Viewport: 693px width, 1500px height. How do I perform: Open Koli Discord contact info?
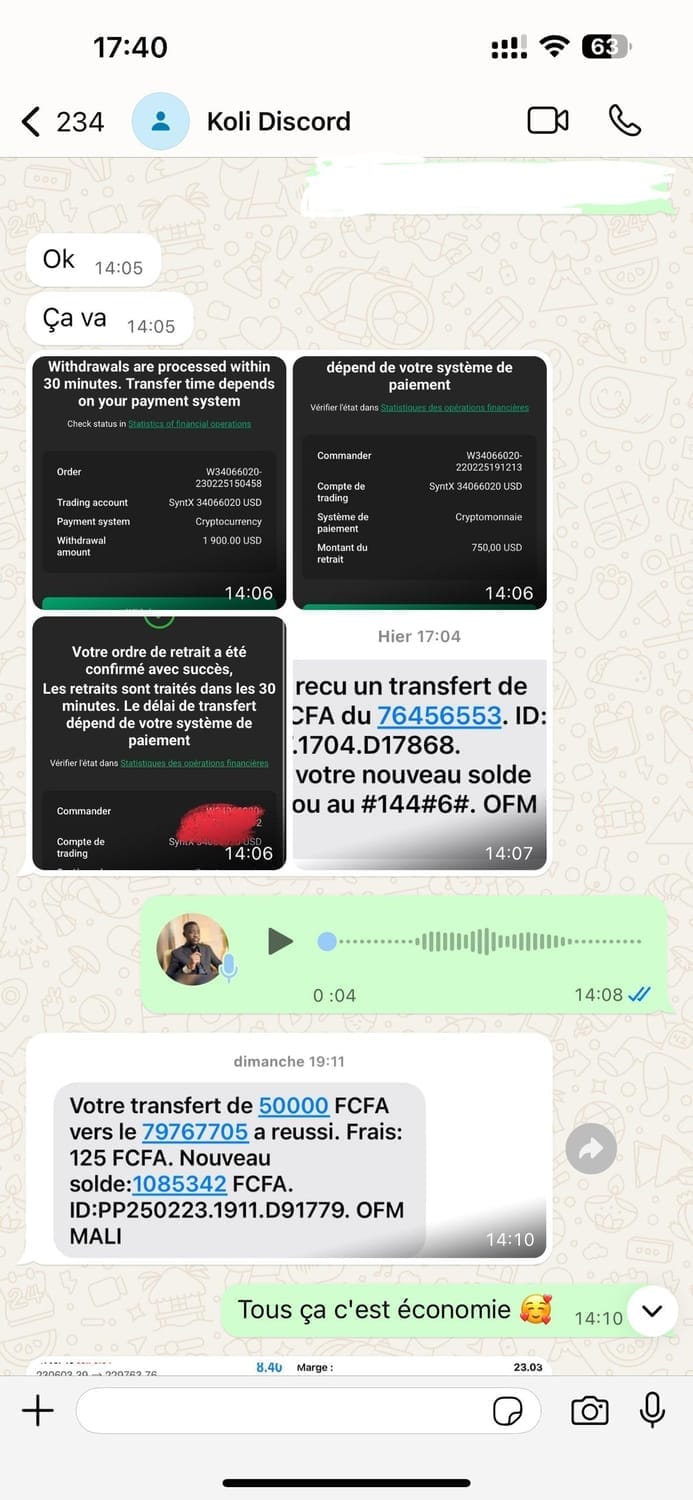coord(278,122)
